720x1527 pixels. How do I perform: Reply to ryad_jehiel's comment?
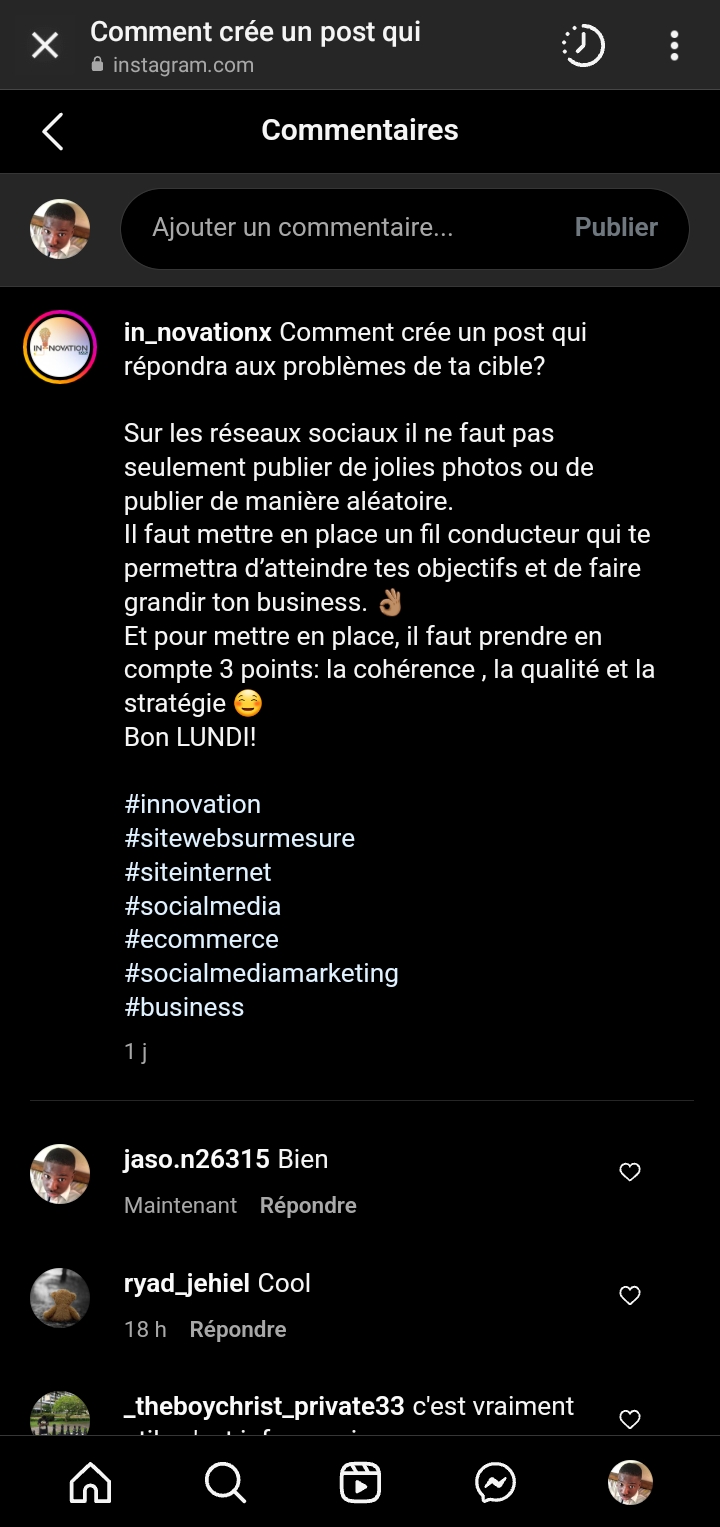tap(238, 1330)
